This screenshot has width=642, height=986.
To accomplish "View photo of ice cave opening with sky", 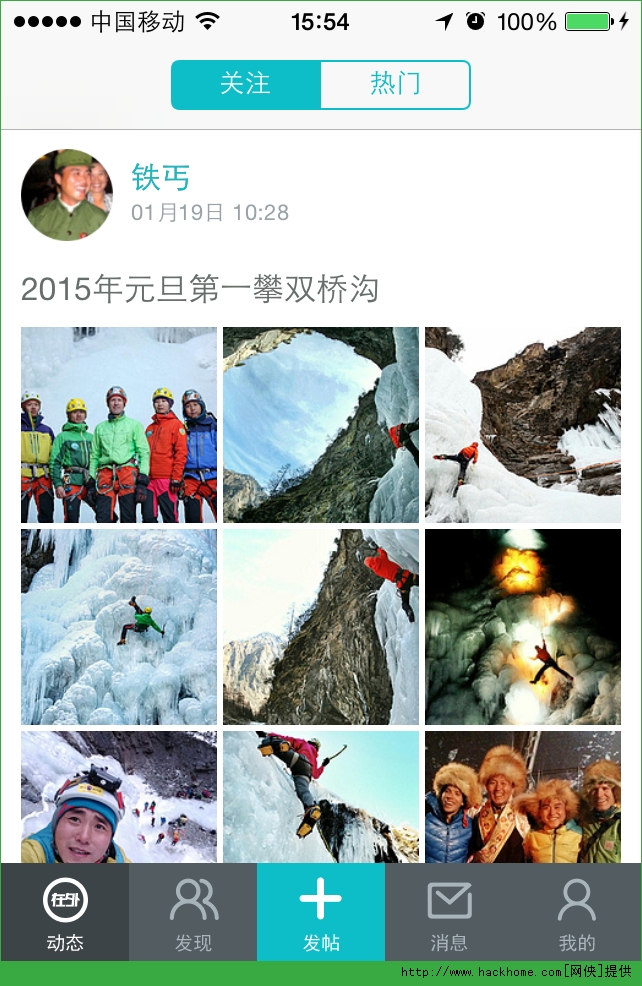I will point(321,425).
